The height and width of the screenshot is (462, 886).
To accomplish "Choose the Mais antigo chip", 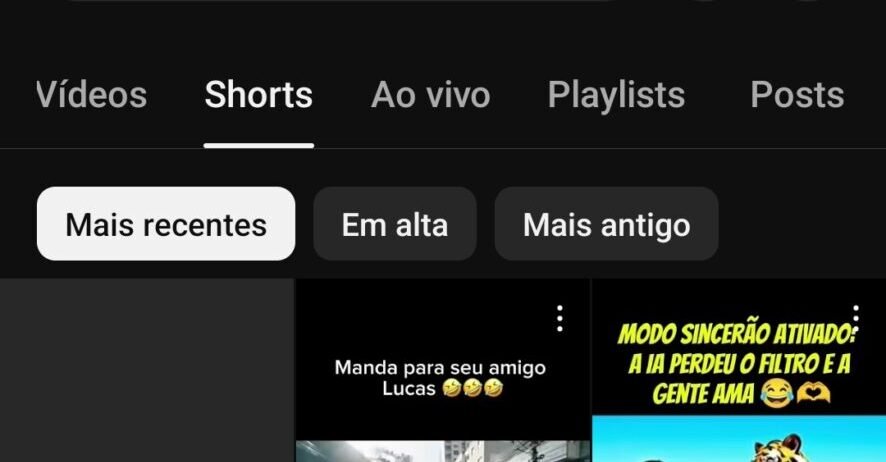I will (606, 224).
